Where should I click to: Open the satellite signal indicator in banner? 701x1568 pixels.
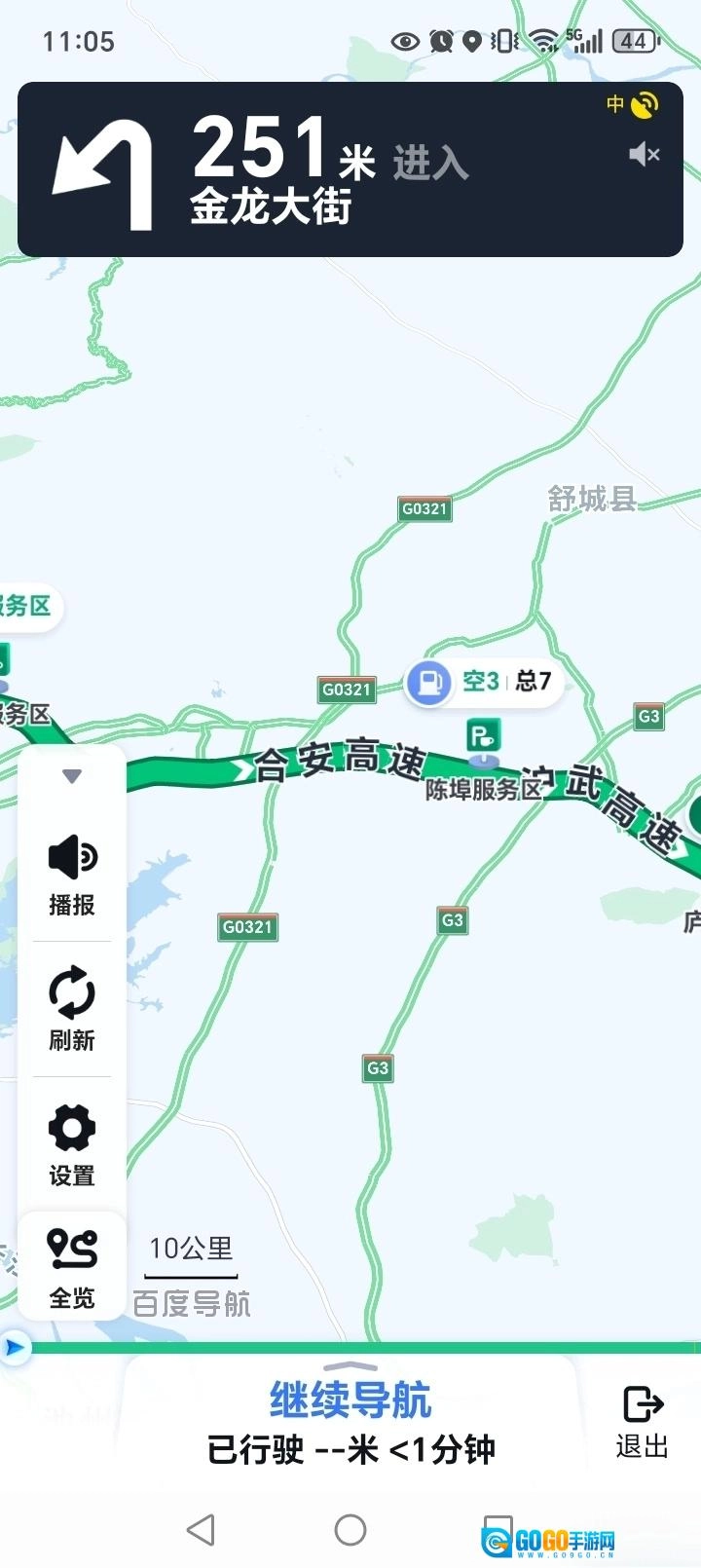644,105
